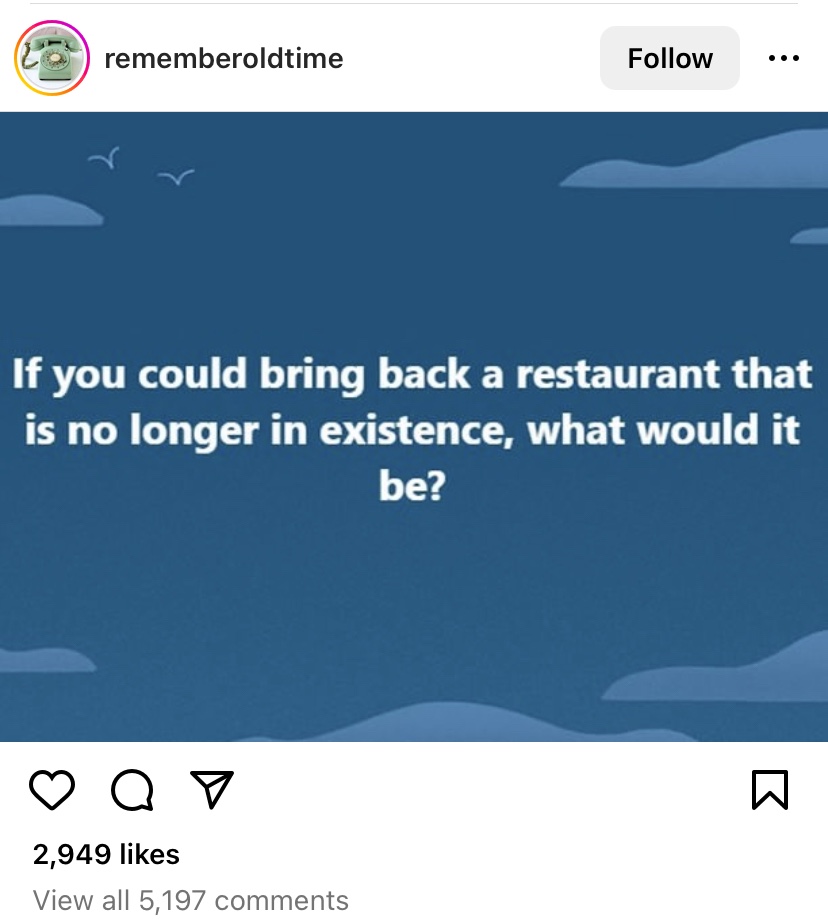Follow the rememberoldtime account

[669, 59]
